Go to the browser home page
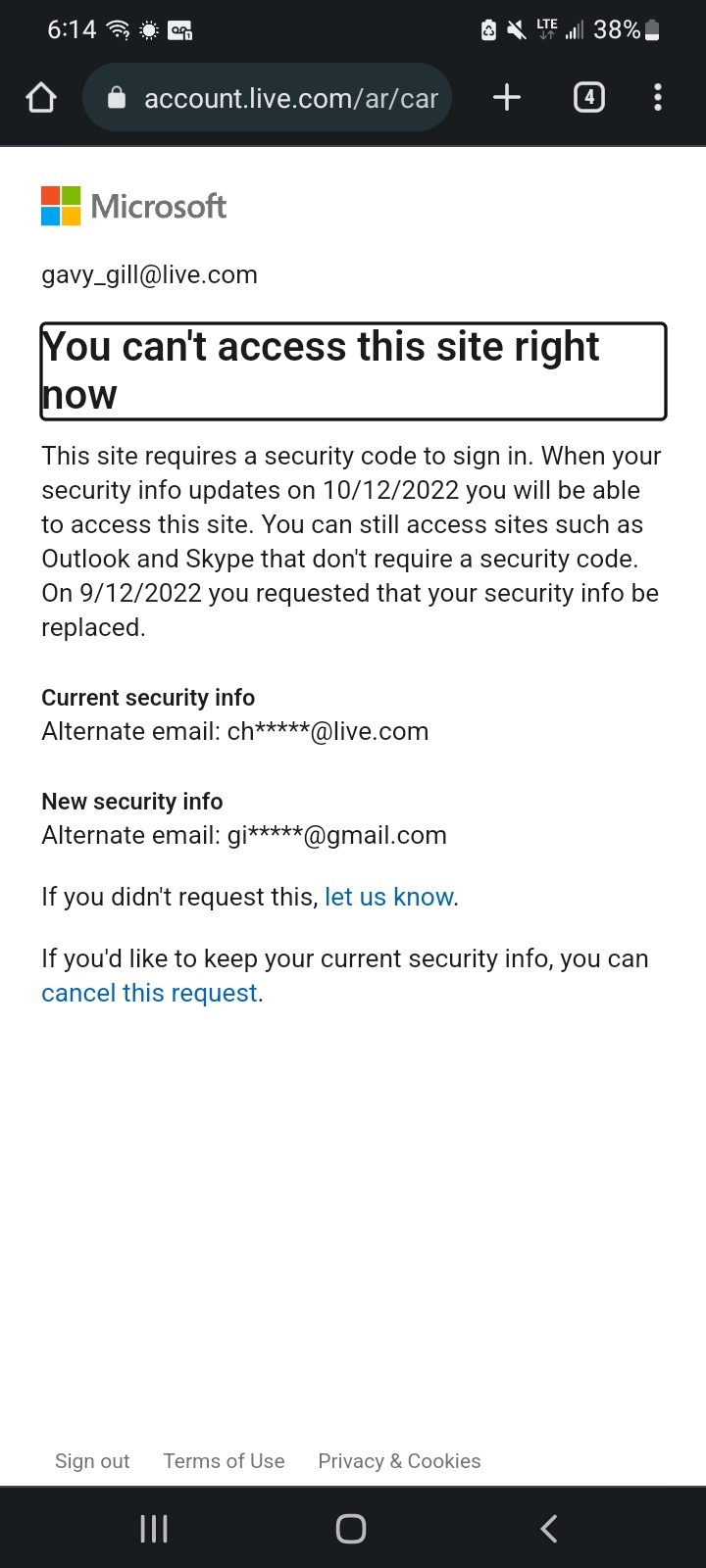 [x=41, y=97]
